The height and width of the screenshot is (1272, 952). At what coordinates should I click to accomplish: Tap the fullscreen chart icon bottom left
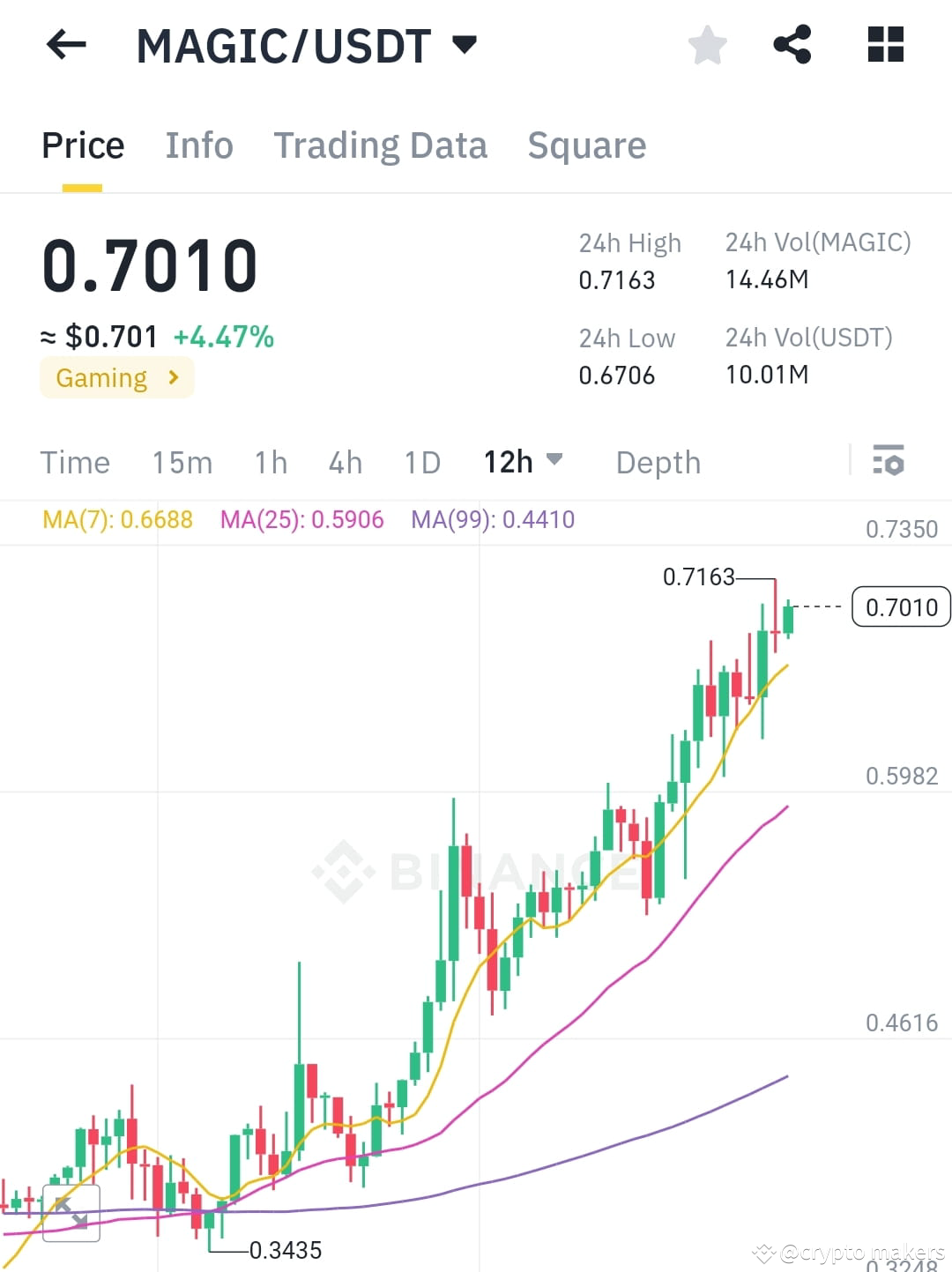coord(71,1213)
